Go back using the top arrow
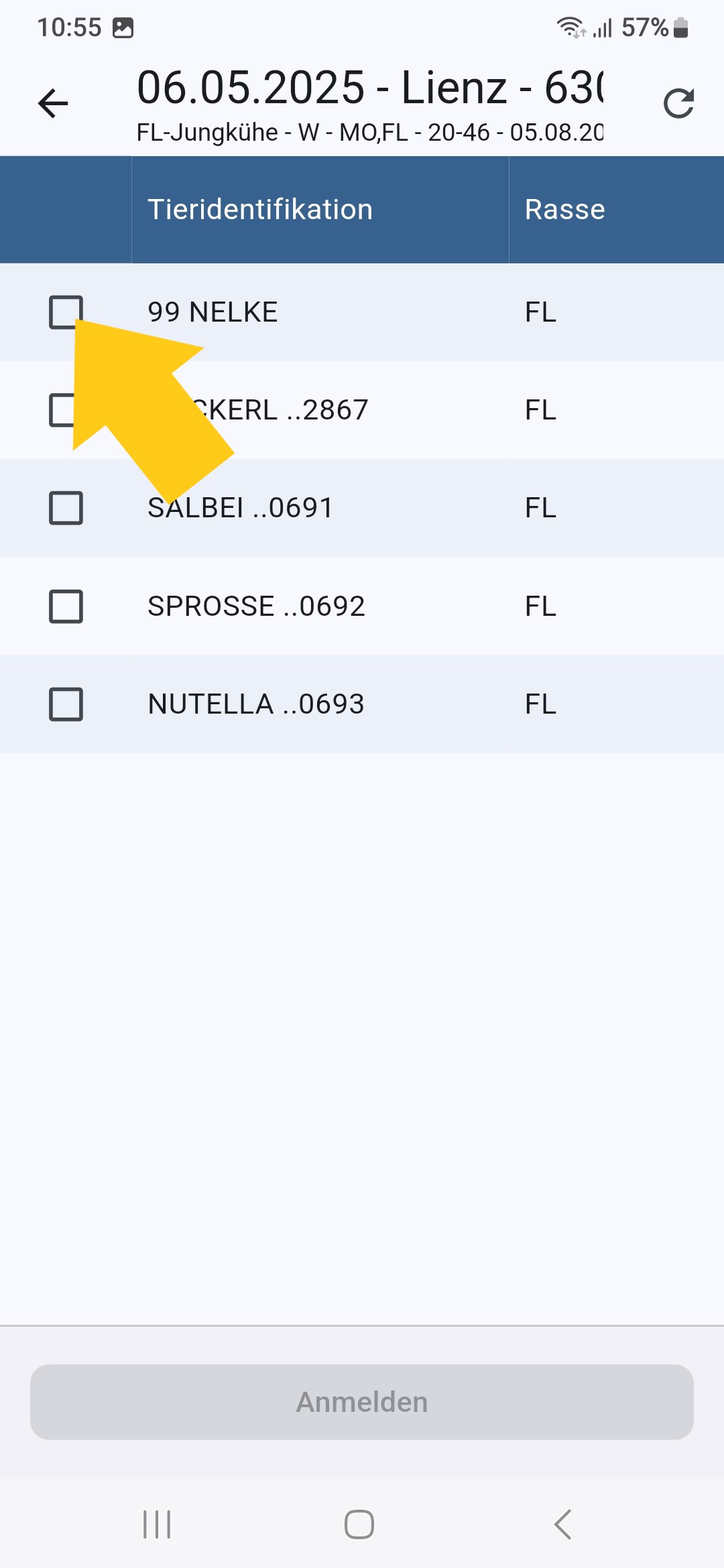Image resolution: width=724 pixels, height=1568 pixels. click(x=53, y=103)
